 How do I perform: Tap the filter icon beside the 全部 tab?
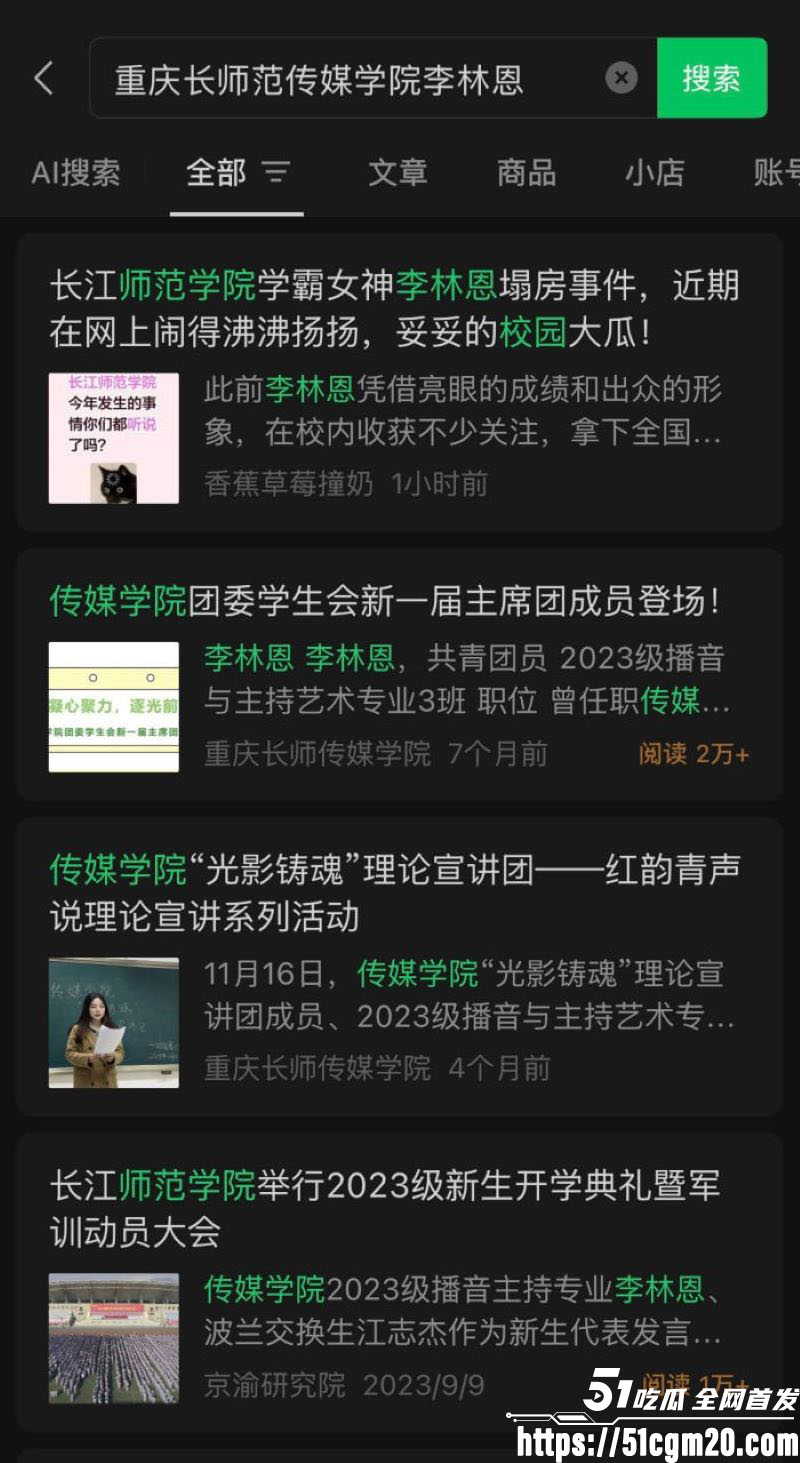pyautogui.click(x=274, y=173)
